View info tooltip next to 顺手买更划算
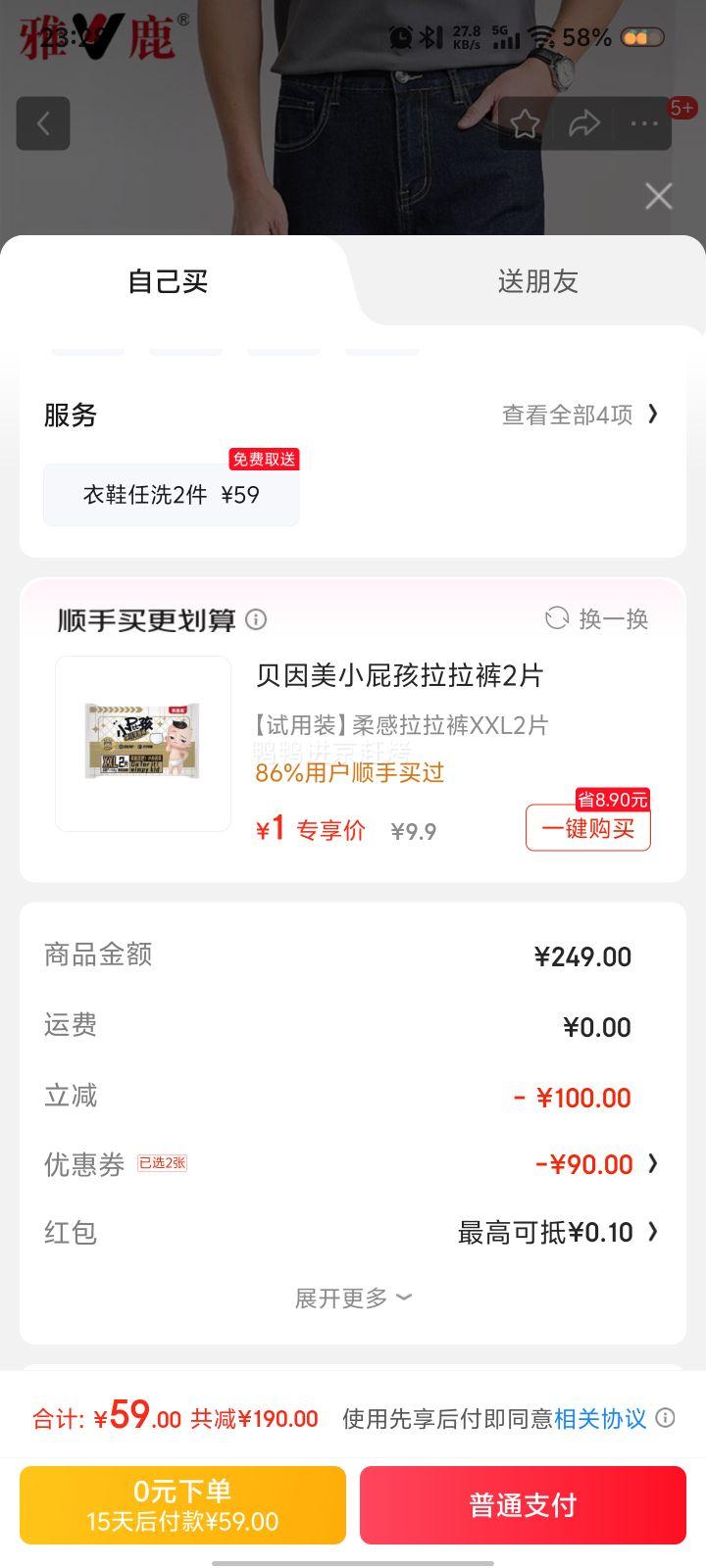Viewport: 706px width, 1568px height. [257, 619]
